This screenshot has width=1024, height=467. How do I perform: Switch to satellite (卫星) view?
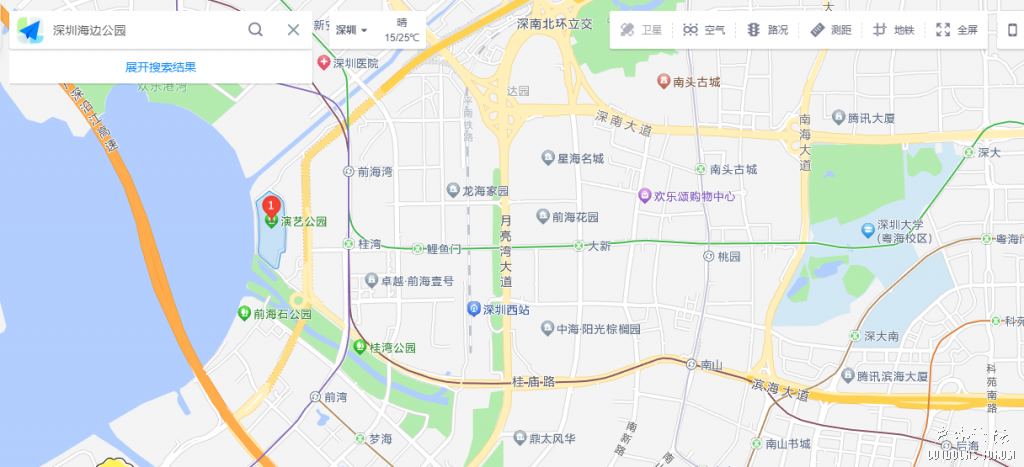coord(641,30)
